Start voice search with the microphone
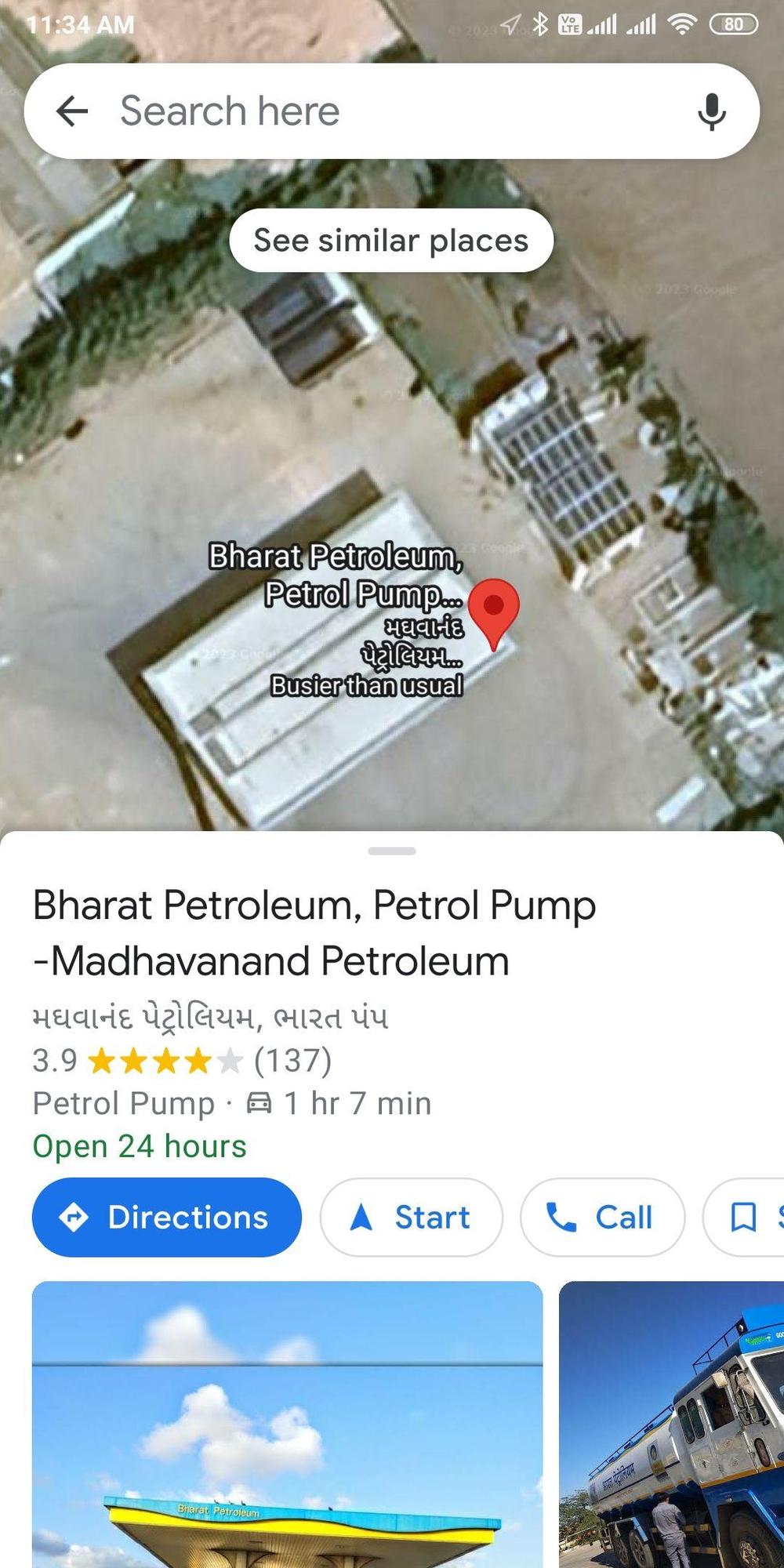This screenshot has width=784, height=1568. [x=711, y=111]
